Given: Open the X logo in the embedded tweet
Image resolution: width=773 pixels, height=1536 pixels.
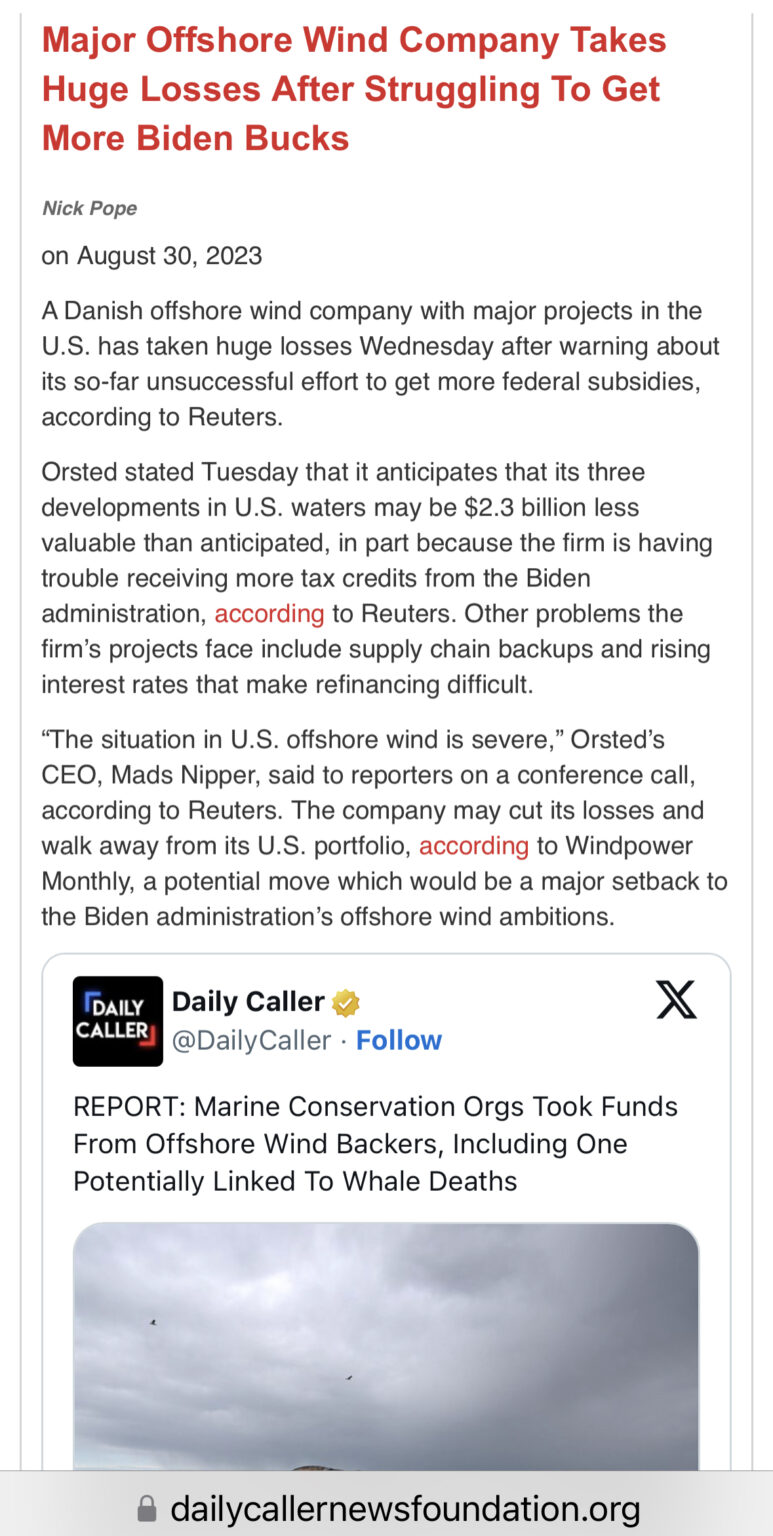Looking at the screenshot, I should click(676, 999).
